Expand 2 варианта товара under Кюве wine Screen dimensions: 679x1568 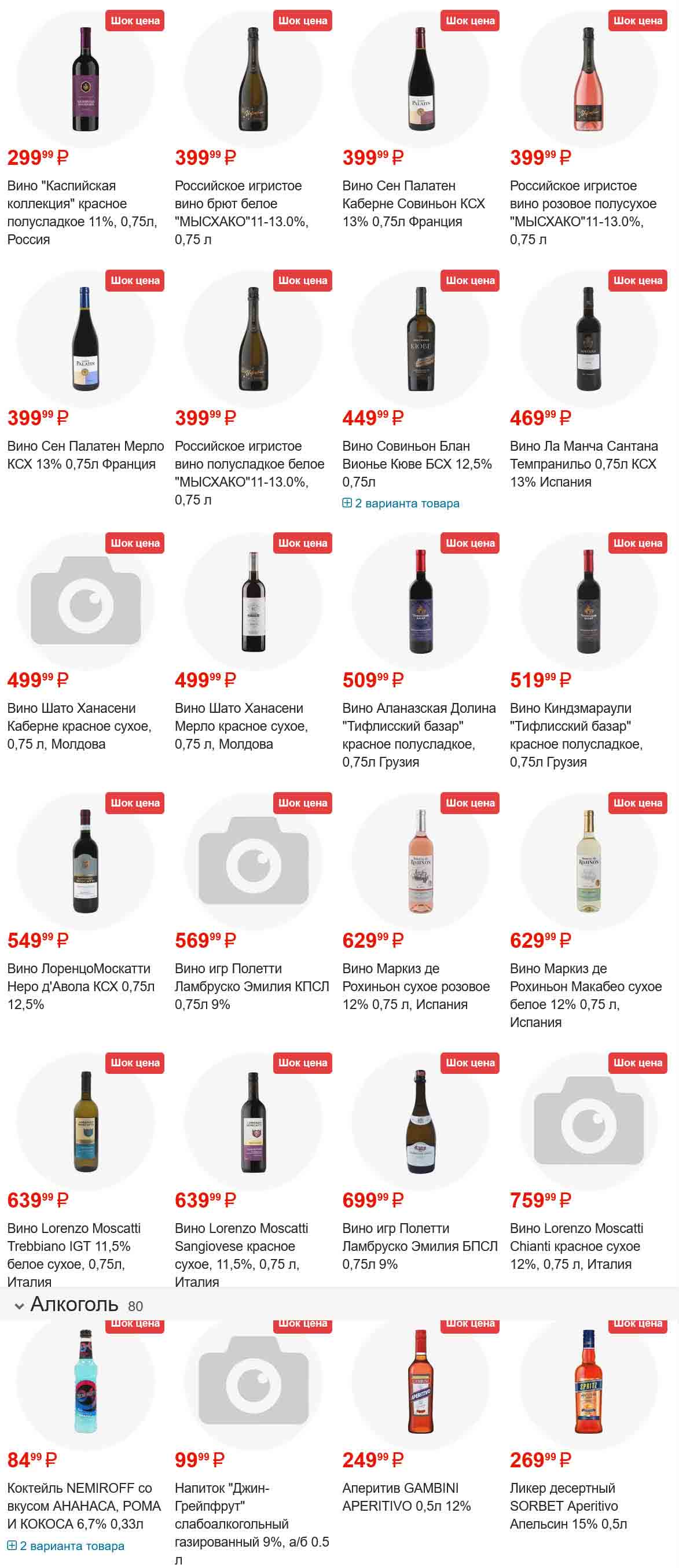click(401, 503)
